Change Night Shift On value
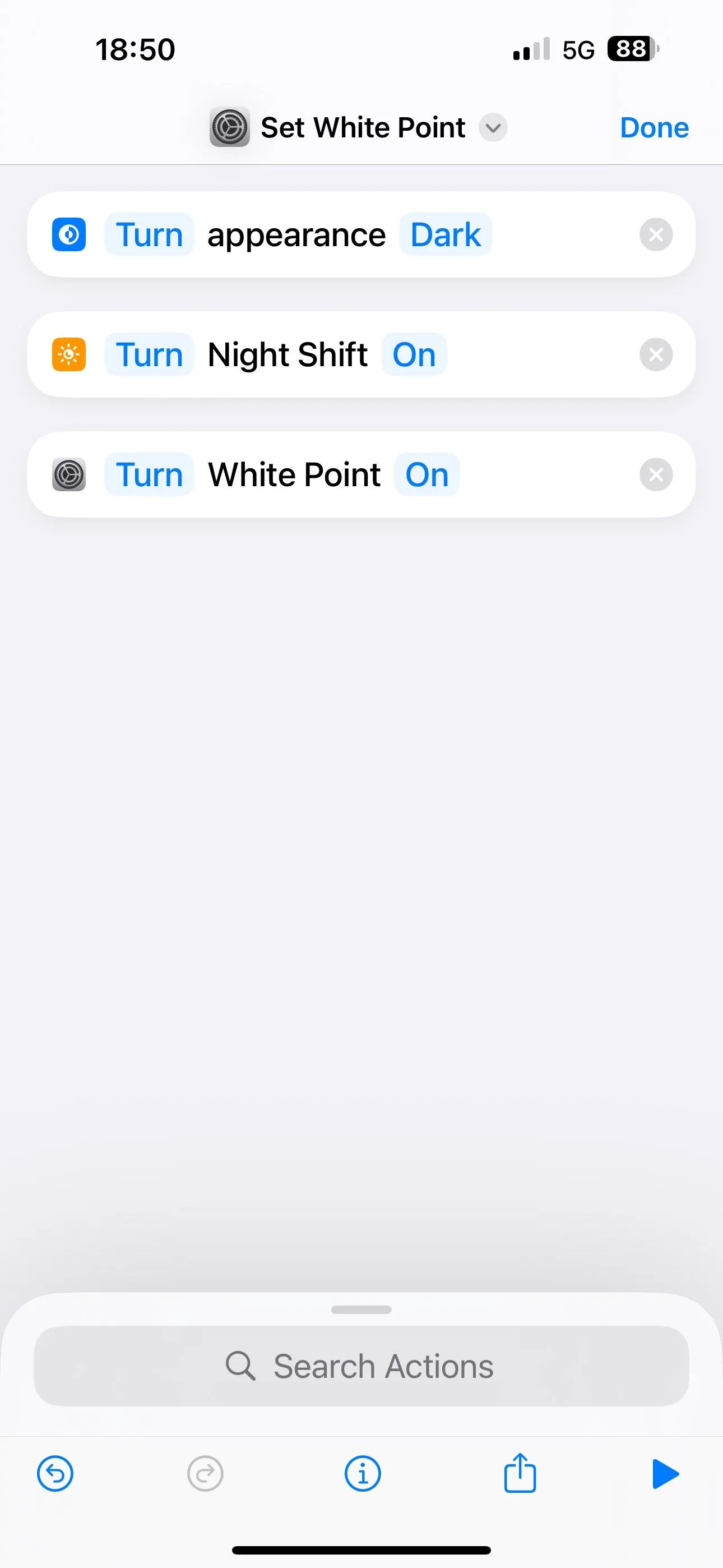This screenshot has height=1568, width=723. click(x=414, y=355)
